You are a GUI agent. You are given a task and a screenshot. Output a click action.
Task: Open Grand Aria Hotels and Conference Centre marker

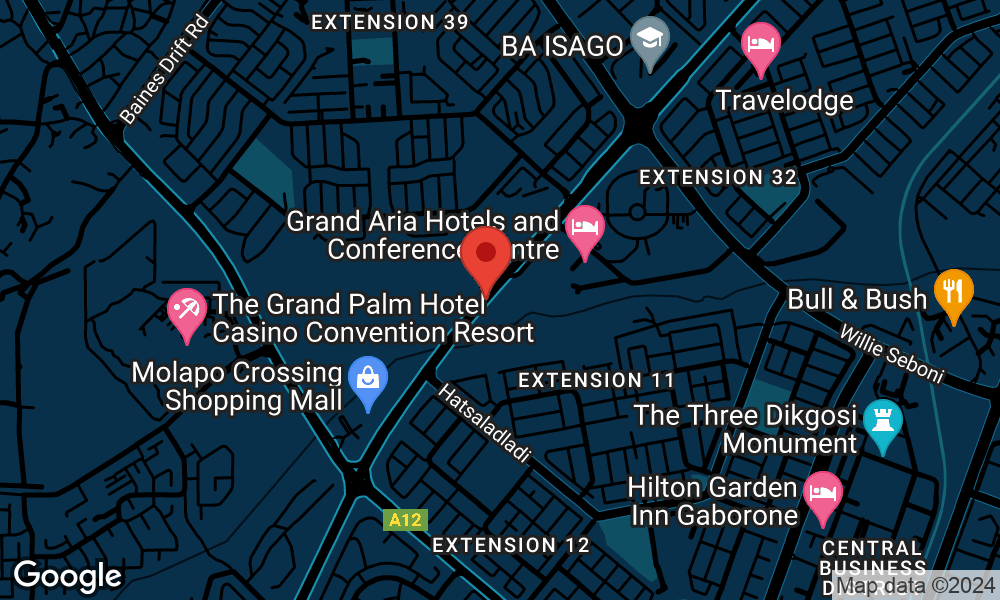[x=585, y=228]
